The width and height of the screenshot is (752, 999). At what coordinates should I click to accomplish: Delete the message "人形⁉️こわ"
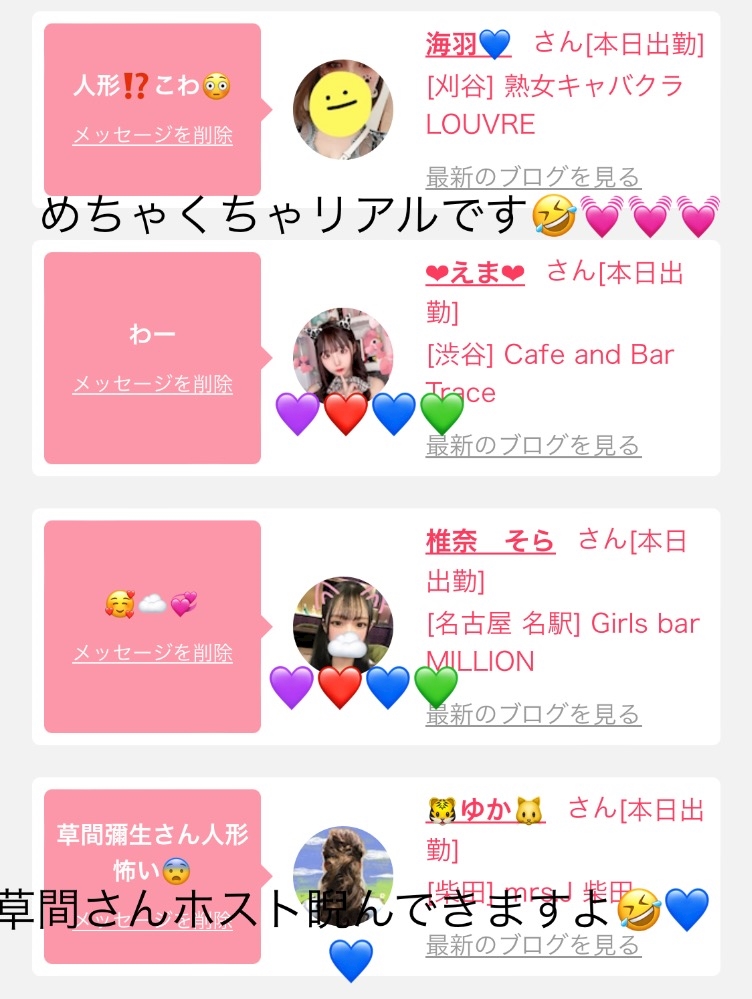[x=152, y=135]
